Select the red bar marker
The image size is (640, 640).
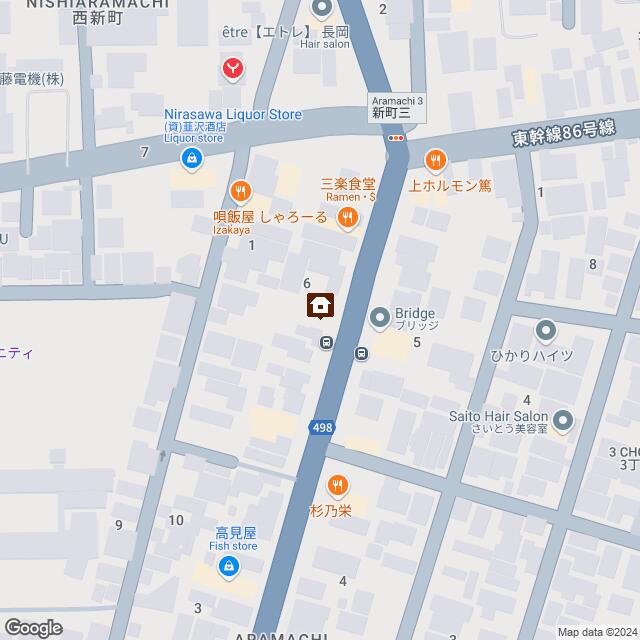pos(233,68)
